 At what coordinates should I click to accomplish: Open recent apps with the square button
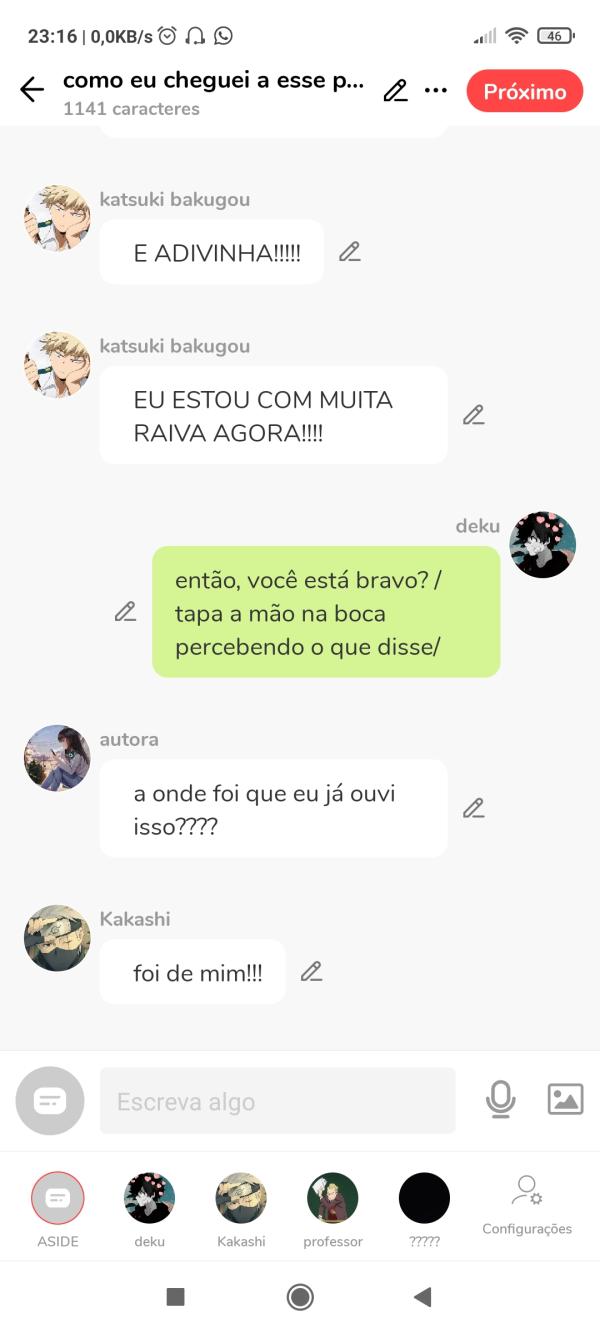click(175, 1297)
